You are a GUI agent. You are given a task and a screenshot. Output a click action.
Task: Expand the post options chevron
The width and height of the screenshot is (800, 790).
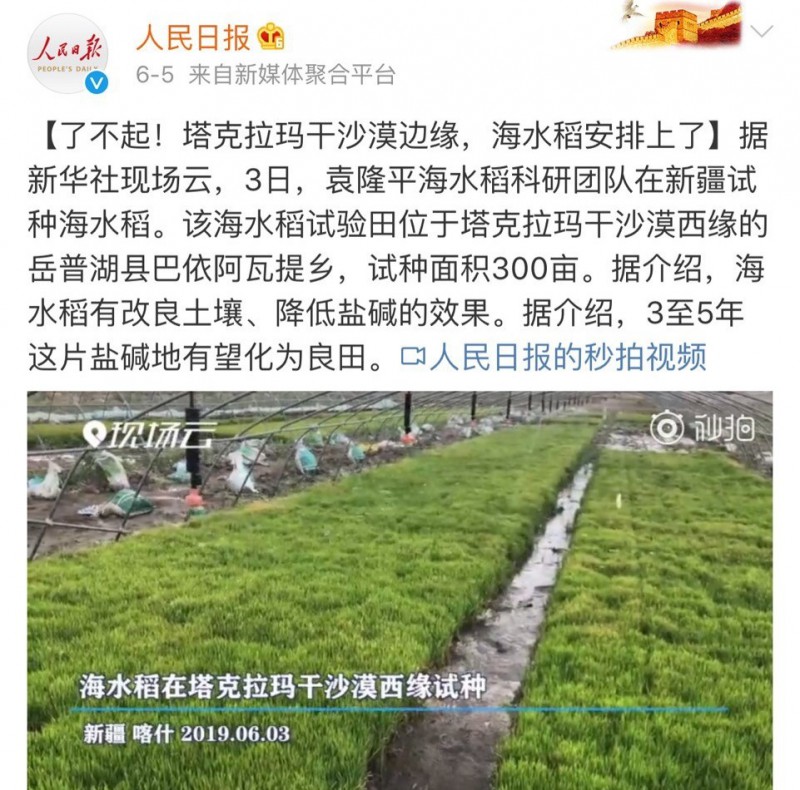762,32
